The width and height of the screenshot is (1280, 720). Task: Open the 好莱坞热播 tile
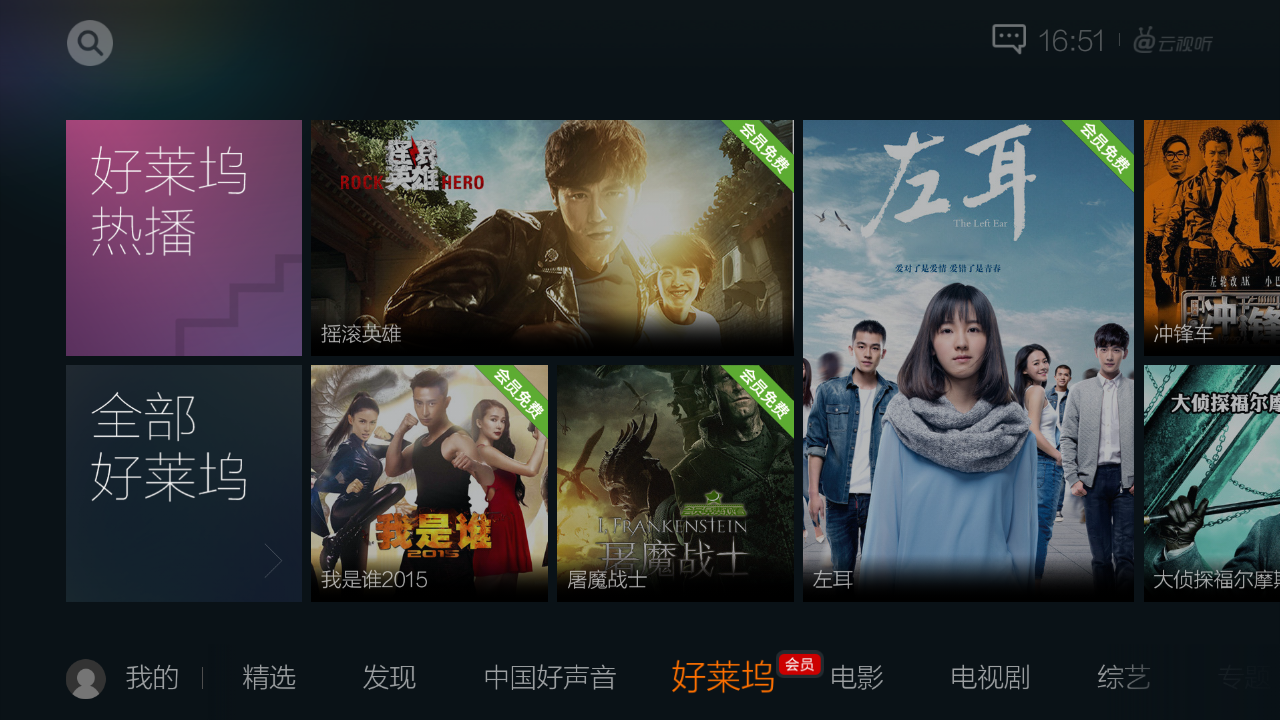[x=184, y=238]
